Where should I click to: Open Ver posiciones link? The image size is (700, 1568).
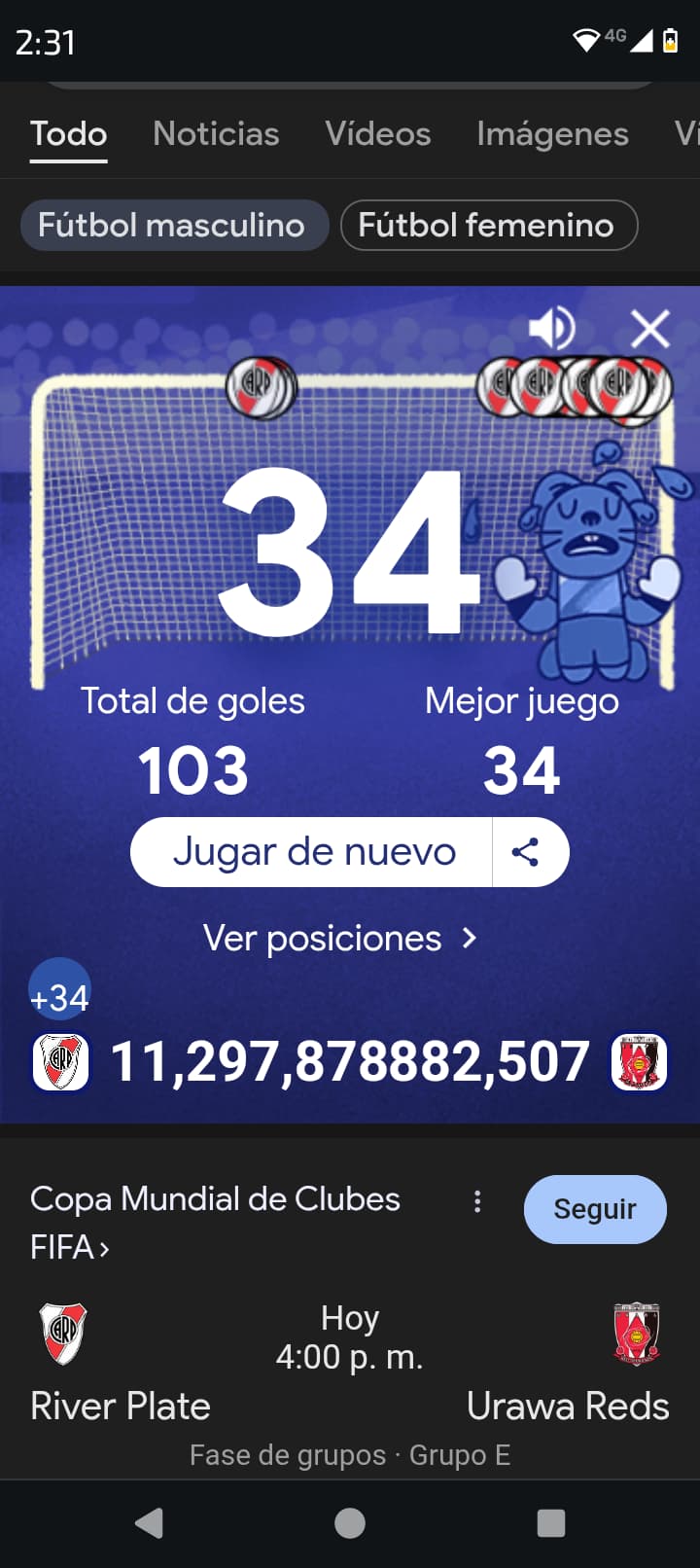tap(340, 938)
